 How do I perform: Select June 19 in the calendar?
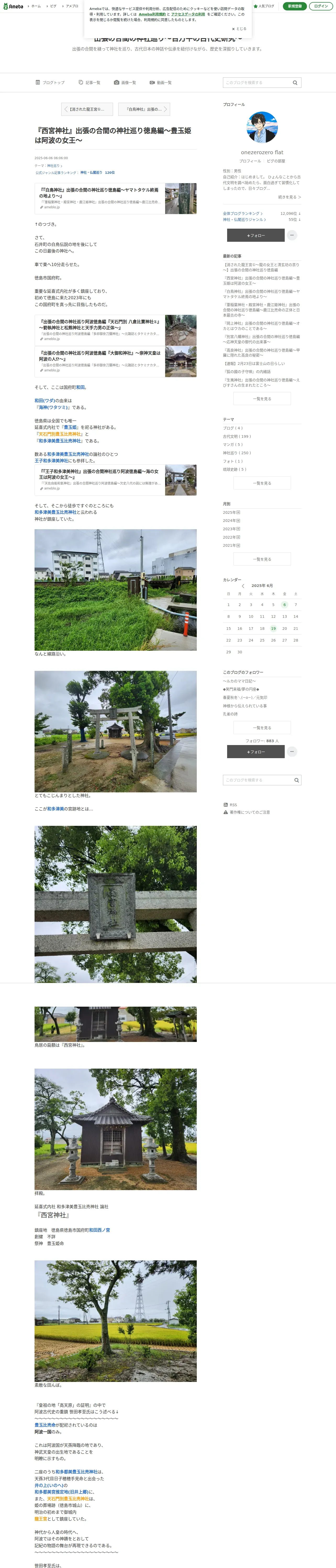point(273,628)
